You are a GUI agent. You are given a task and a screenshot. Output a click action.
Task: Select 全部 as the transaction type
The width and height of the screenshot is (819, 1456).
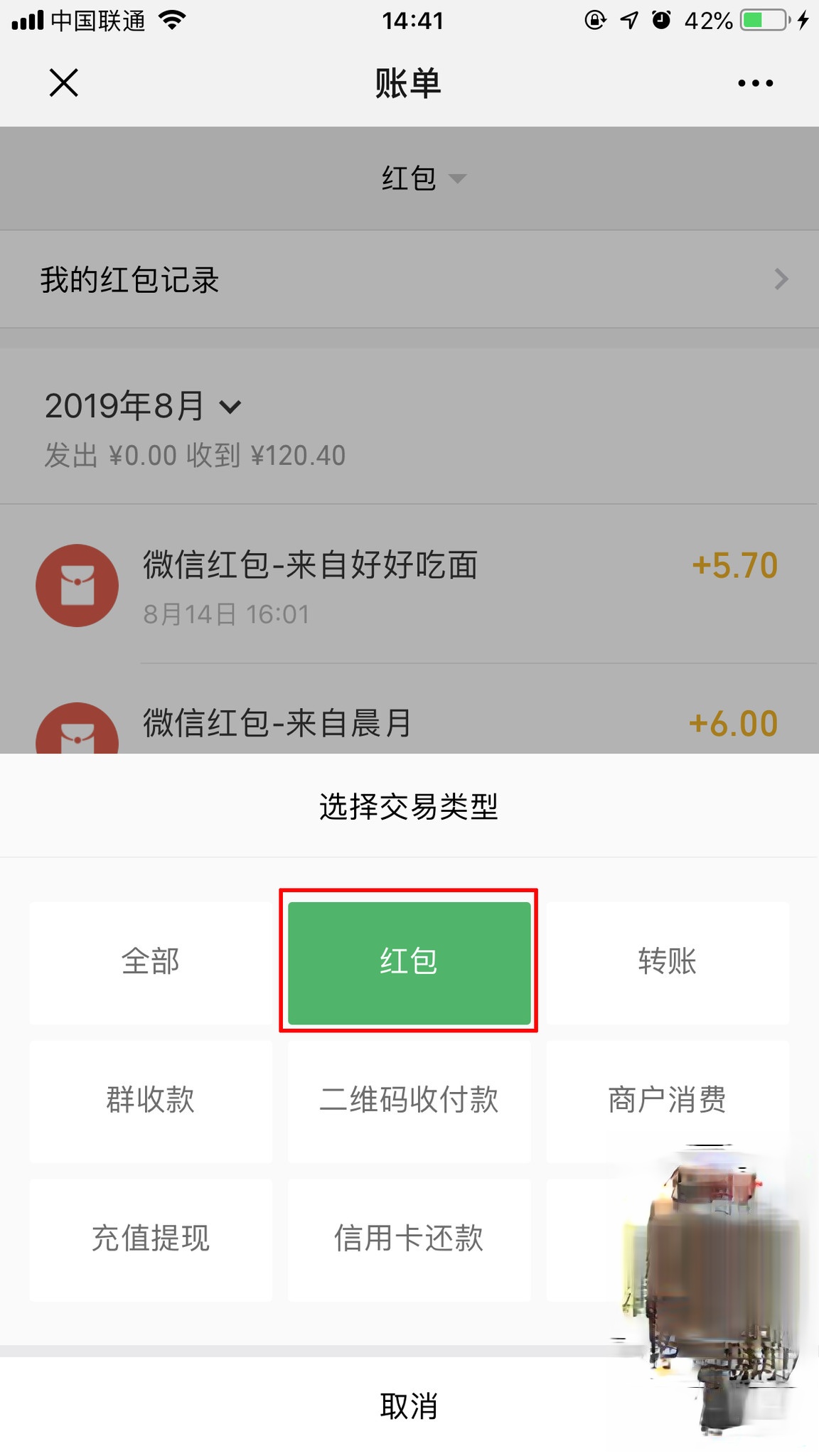tap(149, 961)
